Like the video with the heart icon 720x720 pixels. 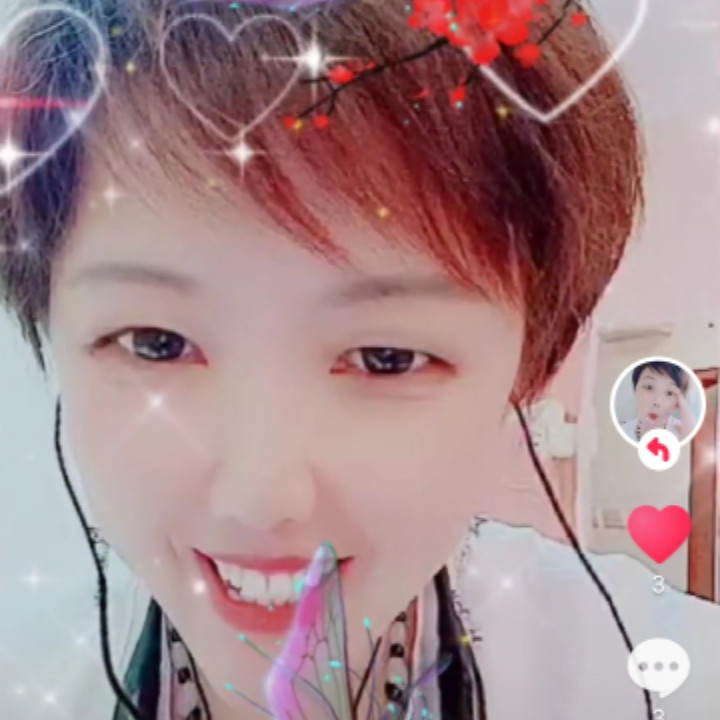pos(659,534)
